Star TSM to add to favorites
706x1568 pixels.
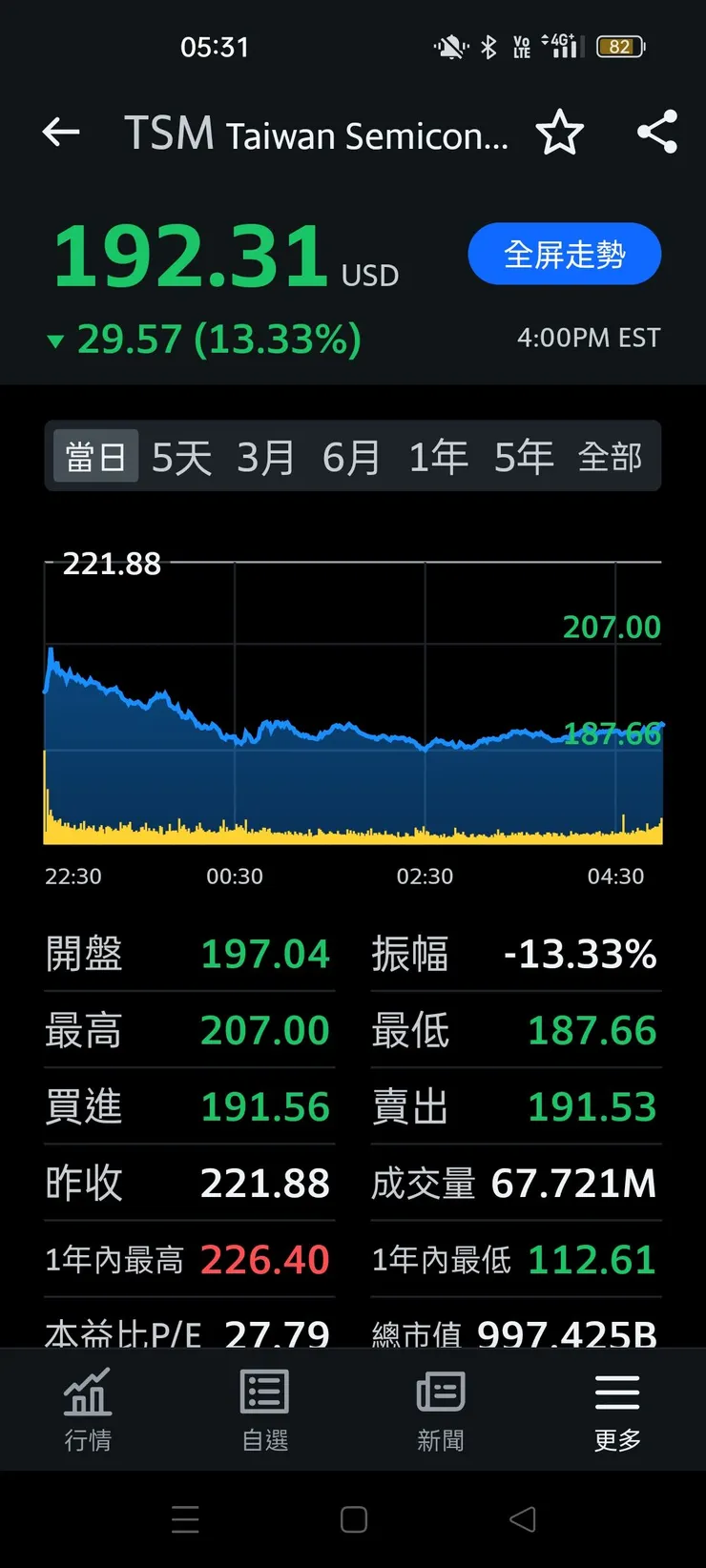coord(561,134)
